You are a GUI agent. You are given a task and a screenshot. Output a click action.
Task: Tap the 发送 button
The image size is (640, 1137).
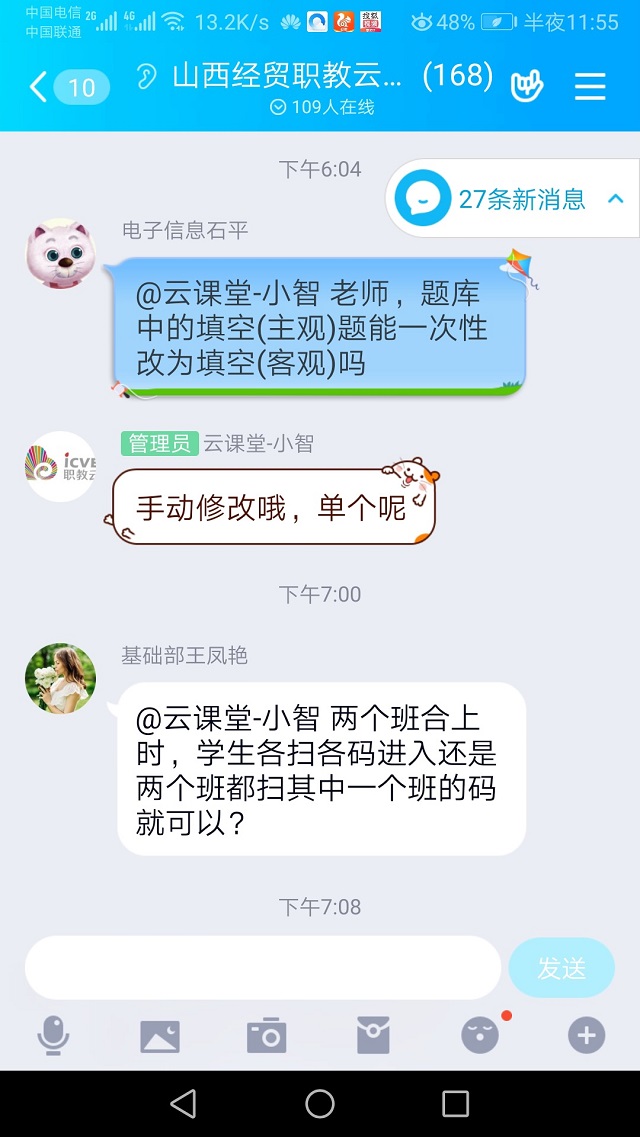(562, 968)
